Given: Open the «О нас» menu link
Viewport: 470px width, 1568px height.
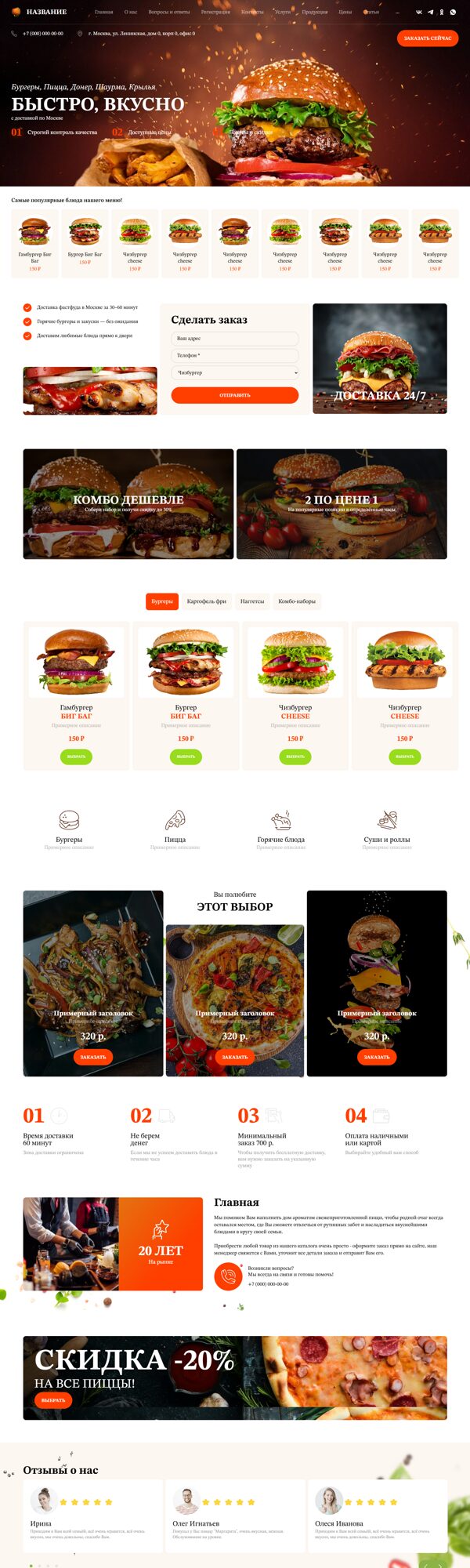Looking at the screenshot, I should pos(131,13).
